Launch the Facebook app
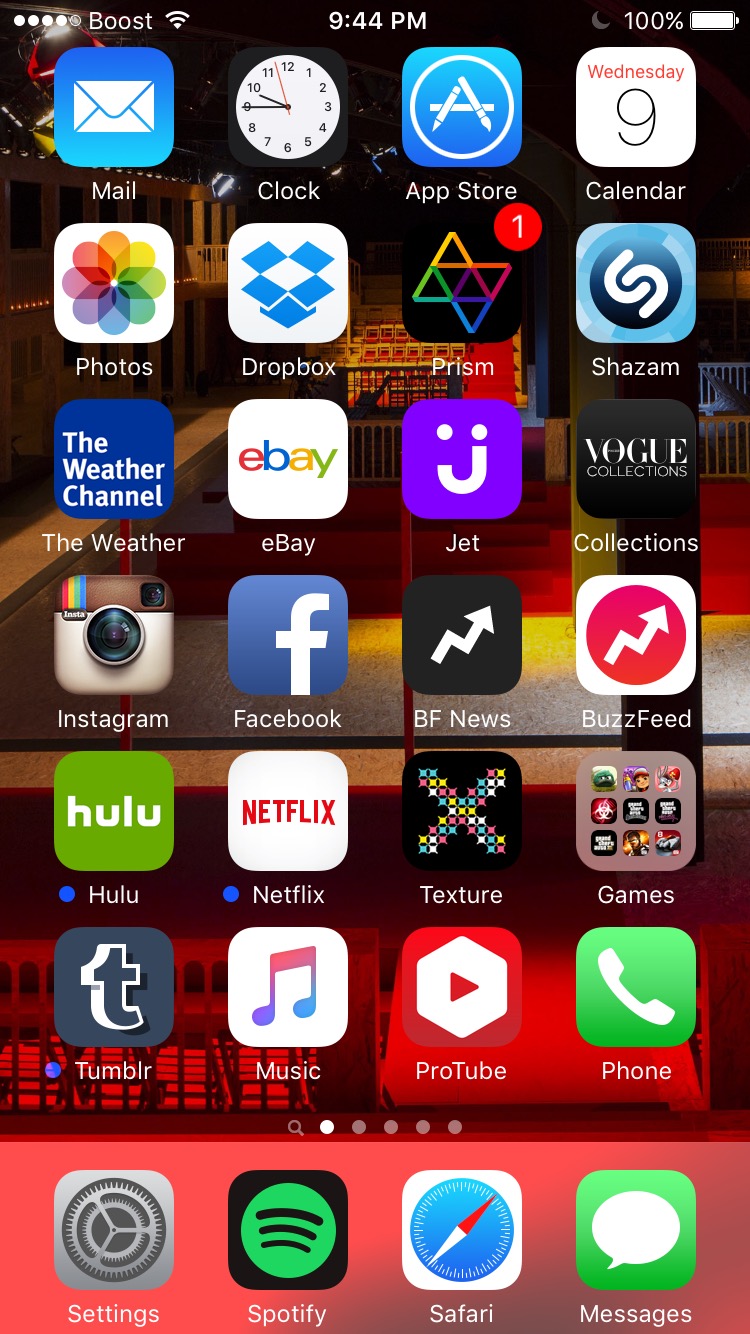 pyautogui.click(x=287, y=635)
